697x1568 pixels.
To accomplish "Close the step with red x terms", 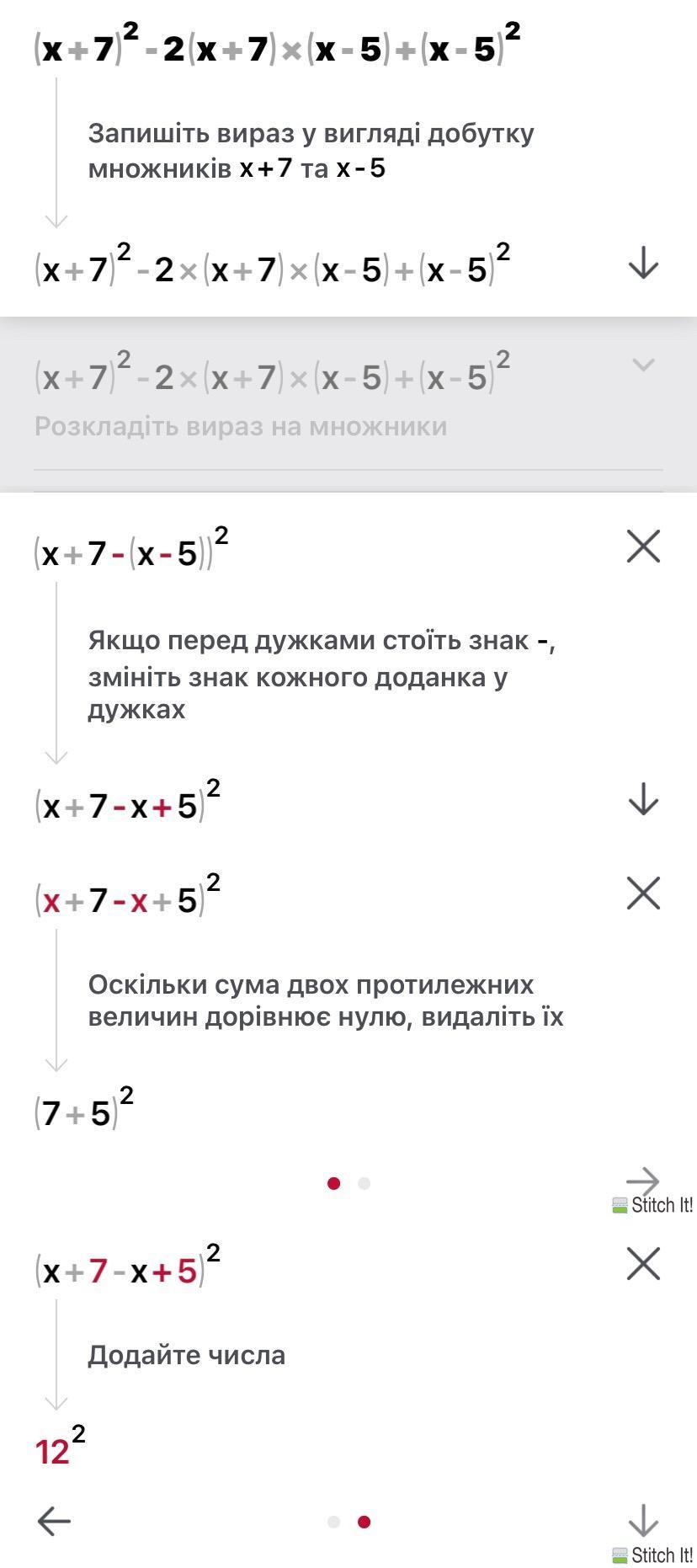I will click(x=643, y=893).
